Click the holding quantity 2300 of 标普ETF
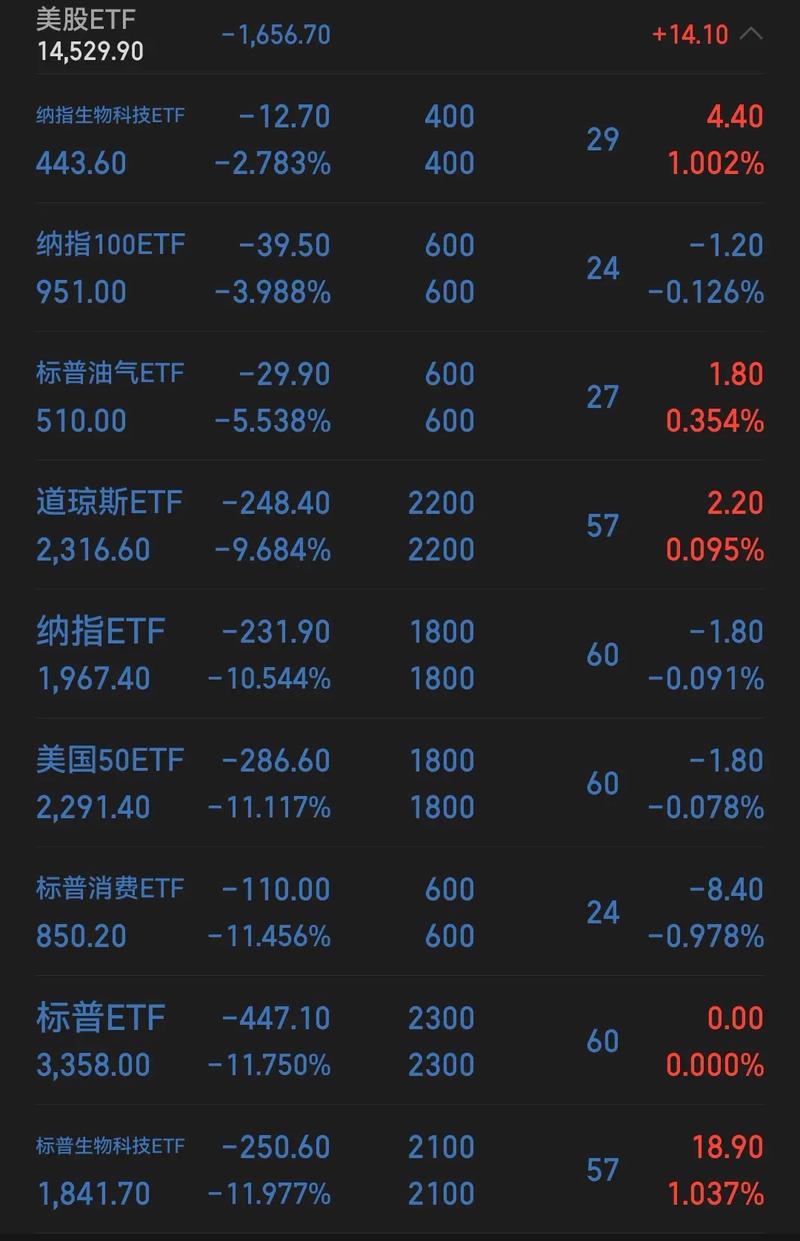Screen dimensions: 800x1241 [444, 1016]
